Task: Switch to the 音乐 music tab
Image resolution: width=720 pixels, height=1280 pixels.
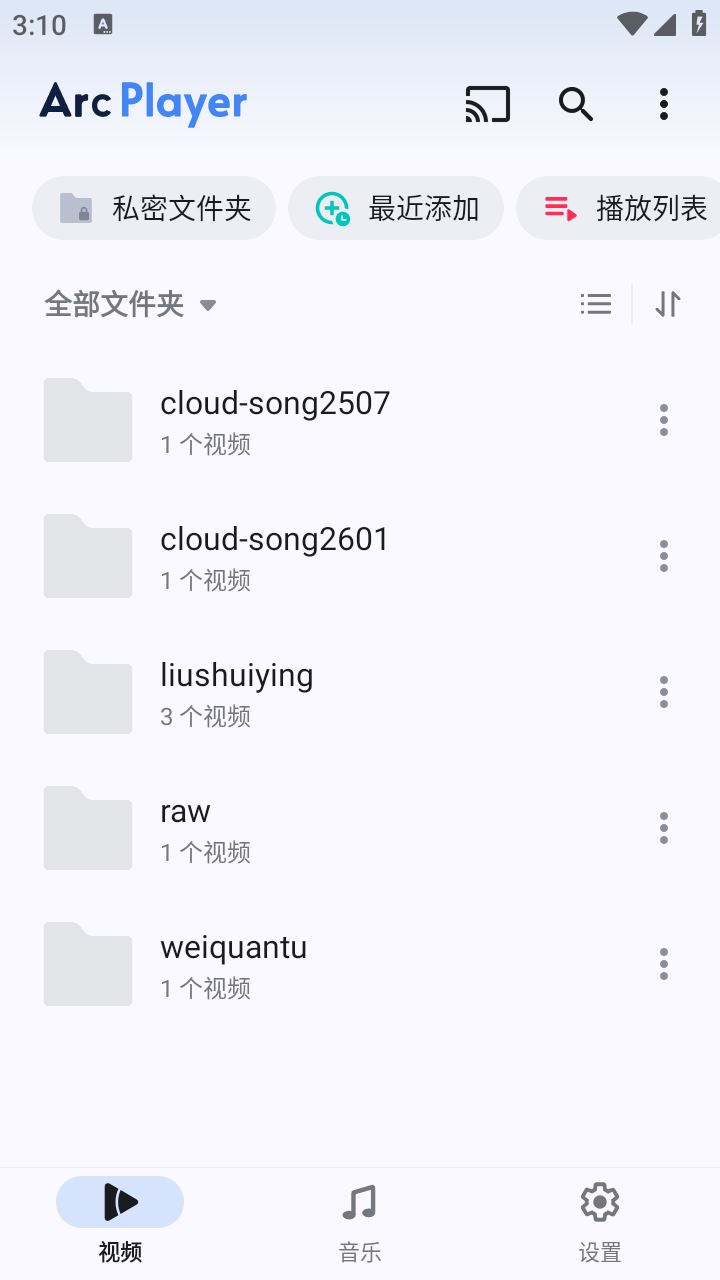Action: [x=359, y=1220]
